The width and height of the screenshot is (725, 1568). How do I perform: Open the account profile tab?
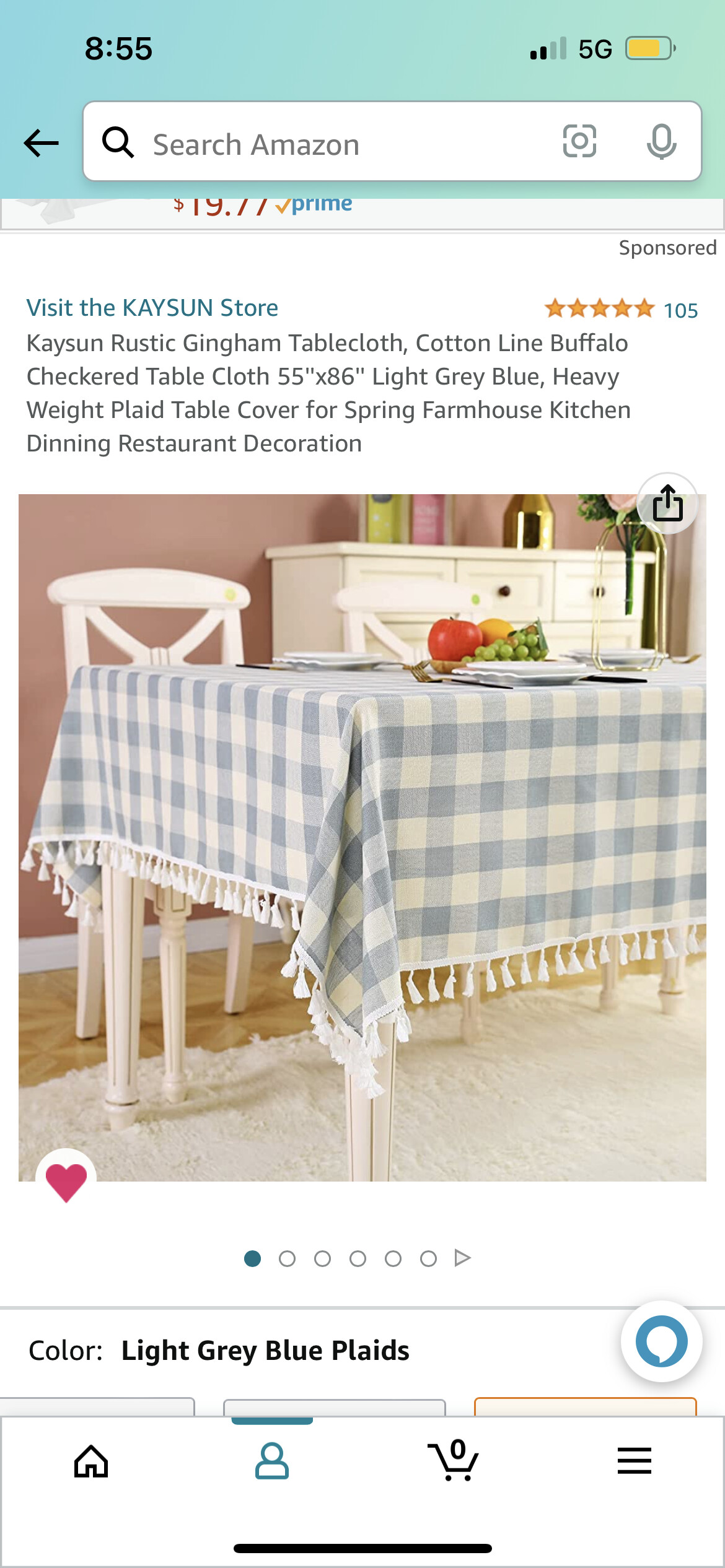(x=272, y=1461)
